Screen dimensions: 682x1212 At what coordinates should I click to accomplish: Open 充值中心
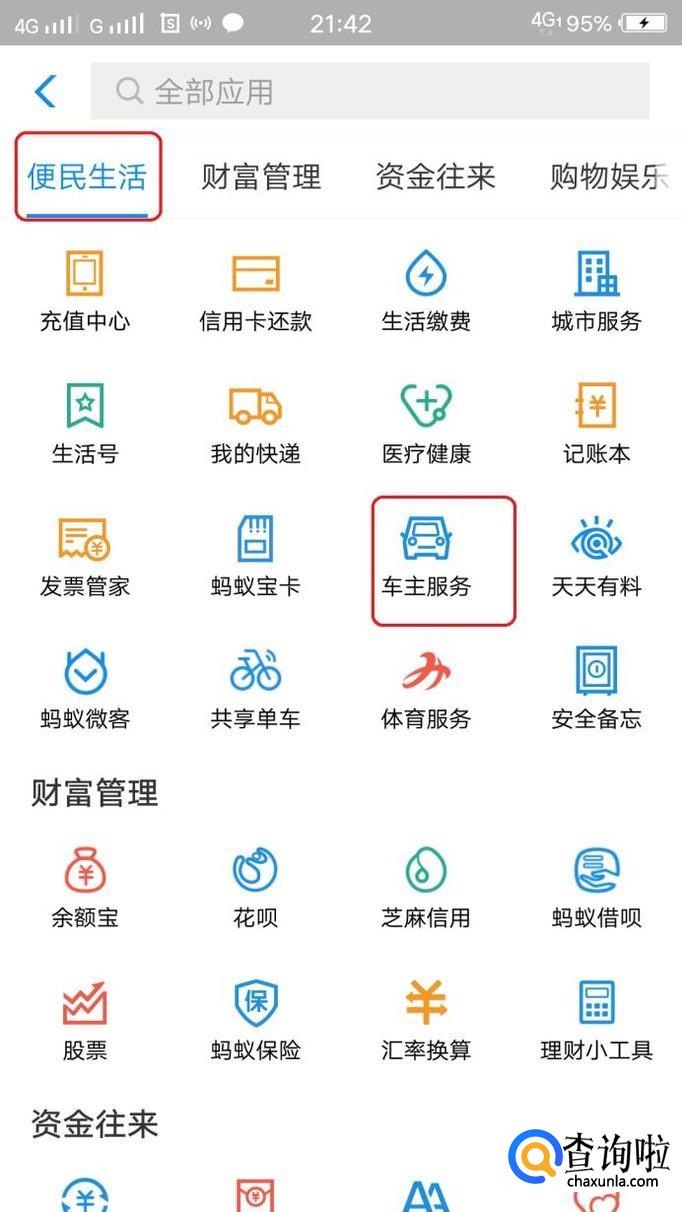point(85,289)
